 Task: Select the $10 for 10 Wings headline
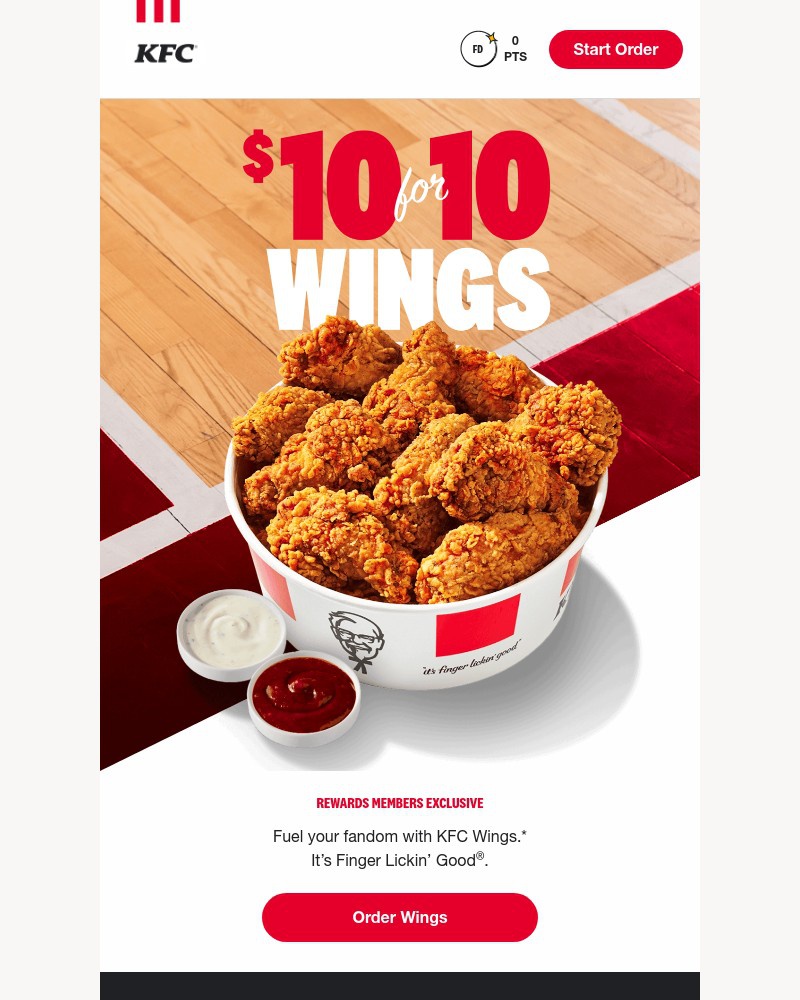coord(400,220)
